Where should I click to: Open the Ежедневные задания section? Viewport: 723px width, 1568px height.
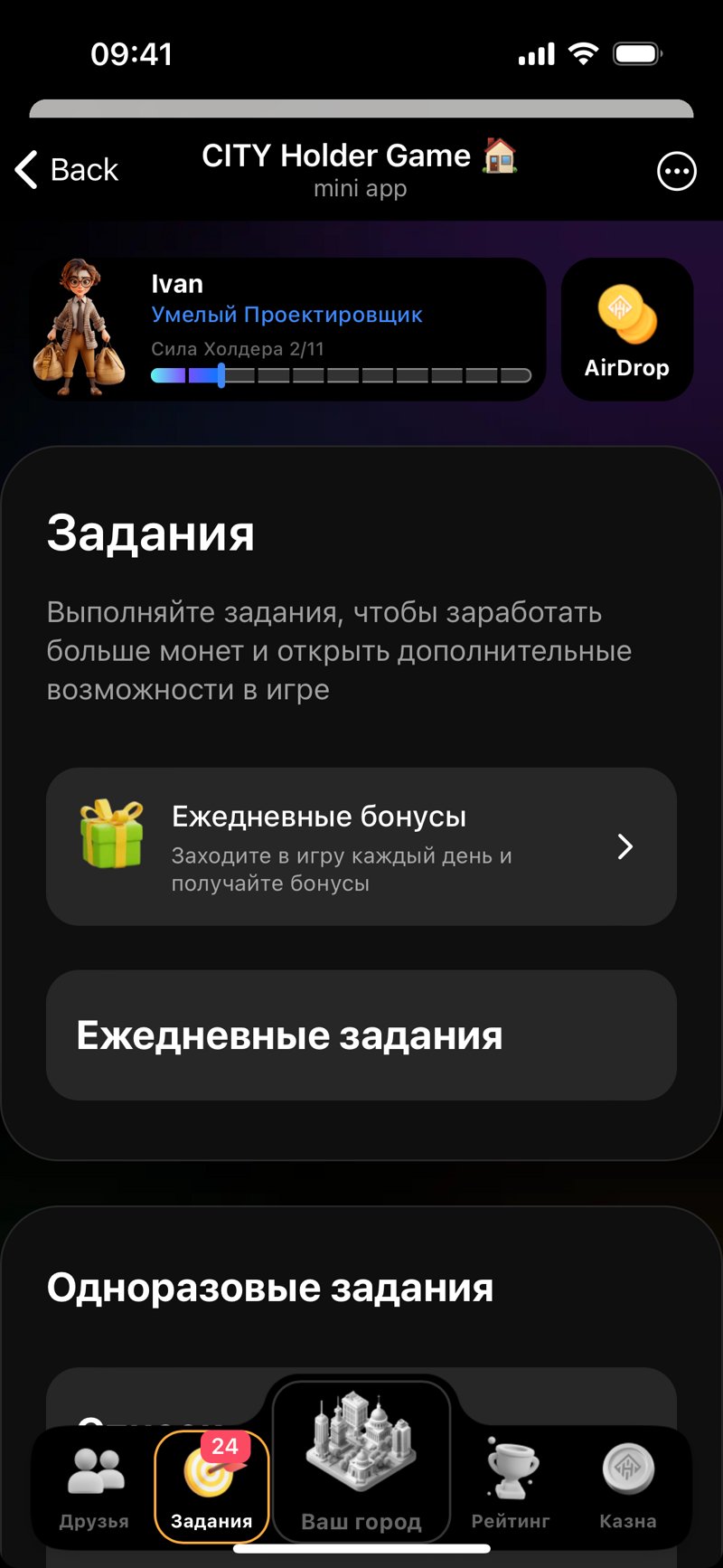(361, 1035)
